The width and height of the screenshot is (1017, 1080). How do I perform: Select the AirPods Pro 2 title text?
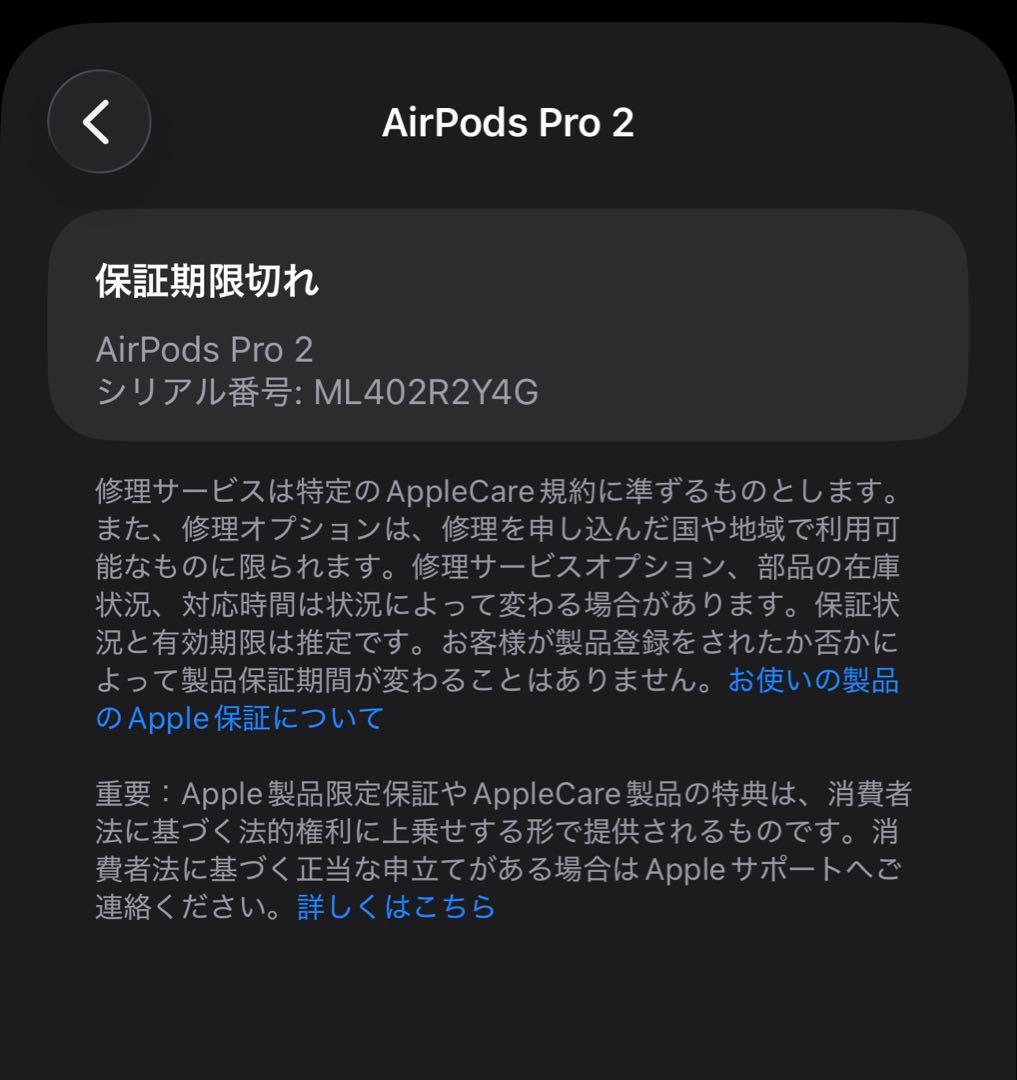(x=508, y=123)
